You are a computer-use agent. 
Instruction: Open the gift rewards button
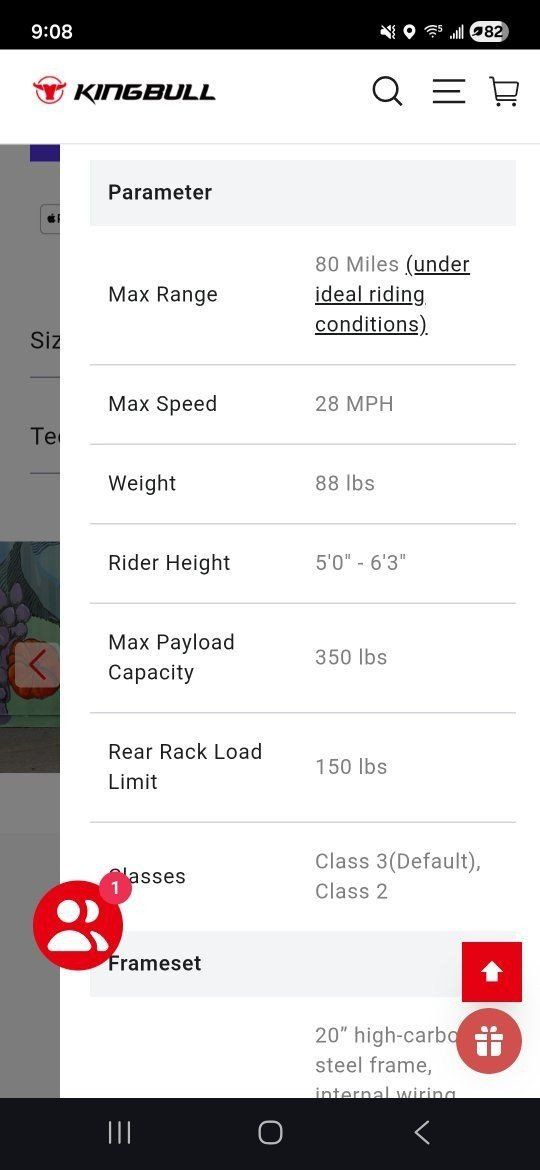[489, 1041]
